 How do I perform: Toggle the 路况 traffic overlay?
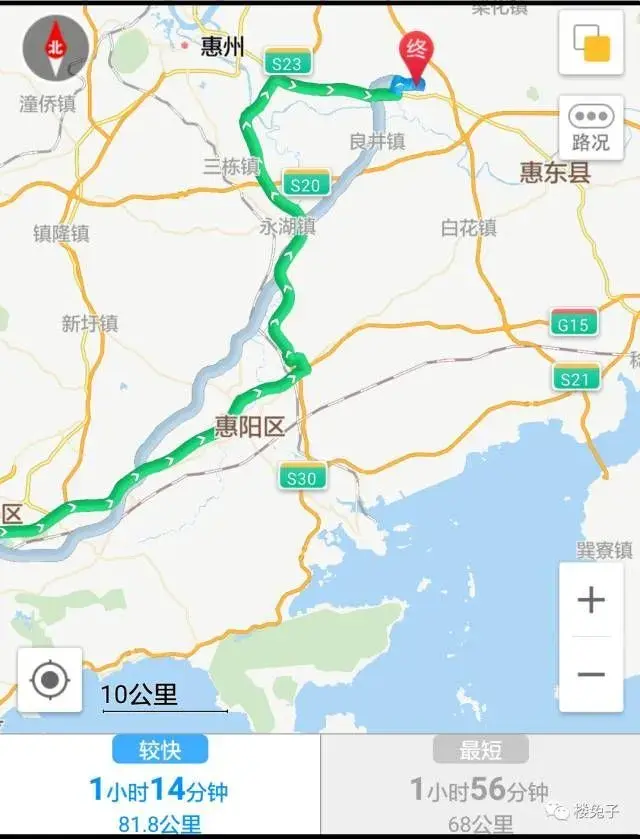click(x=591, y=127)
